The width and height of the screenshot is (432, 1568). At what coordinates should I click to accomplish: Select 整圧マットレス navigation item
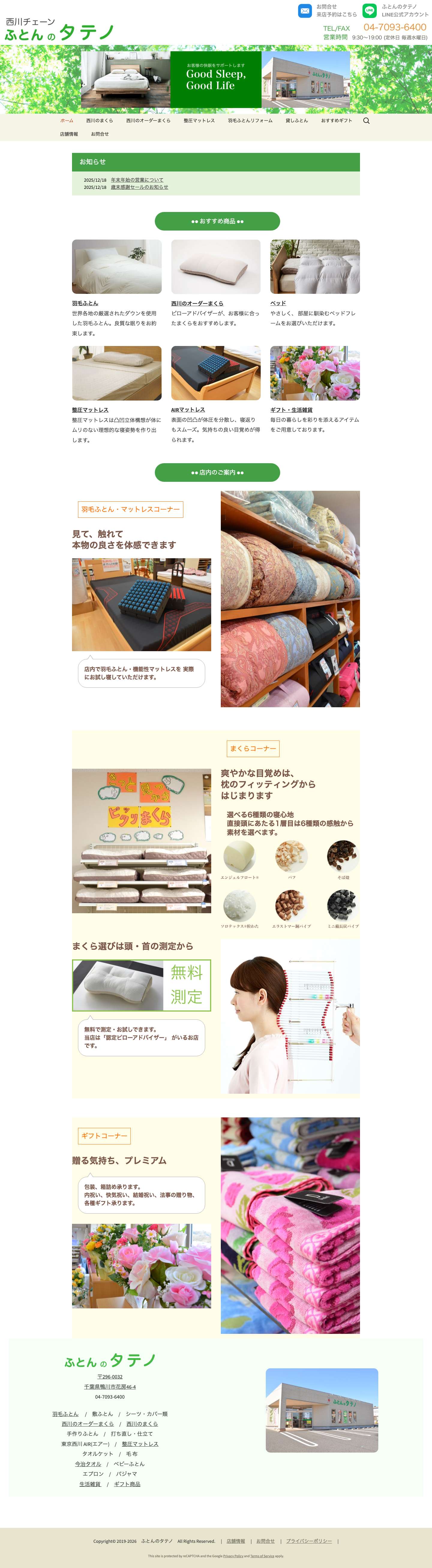tap(199, 121)
